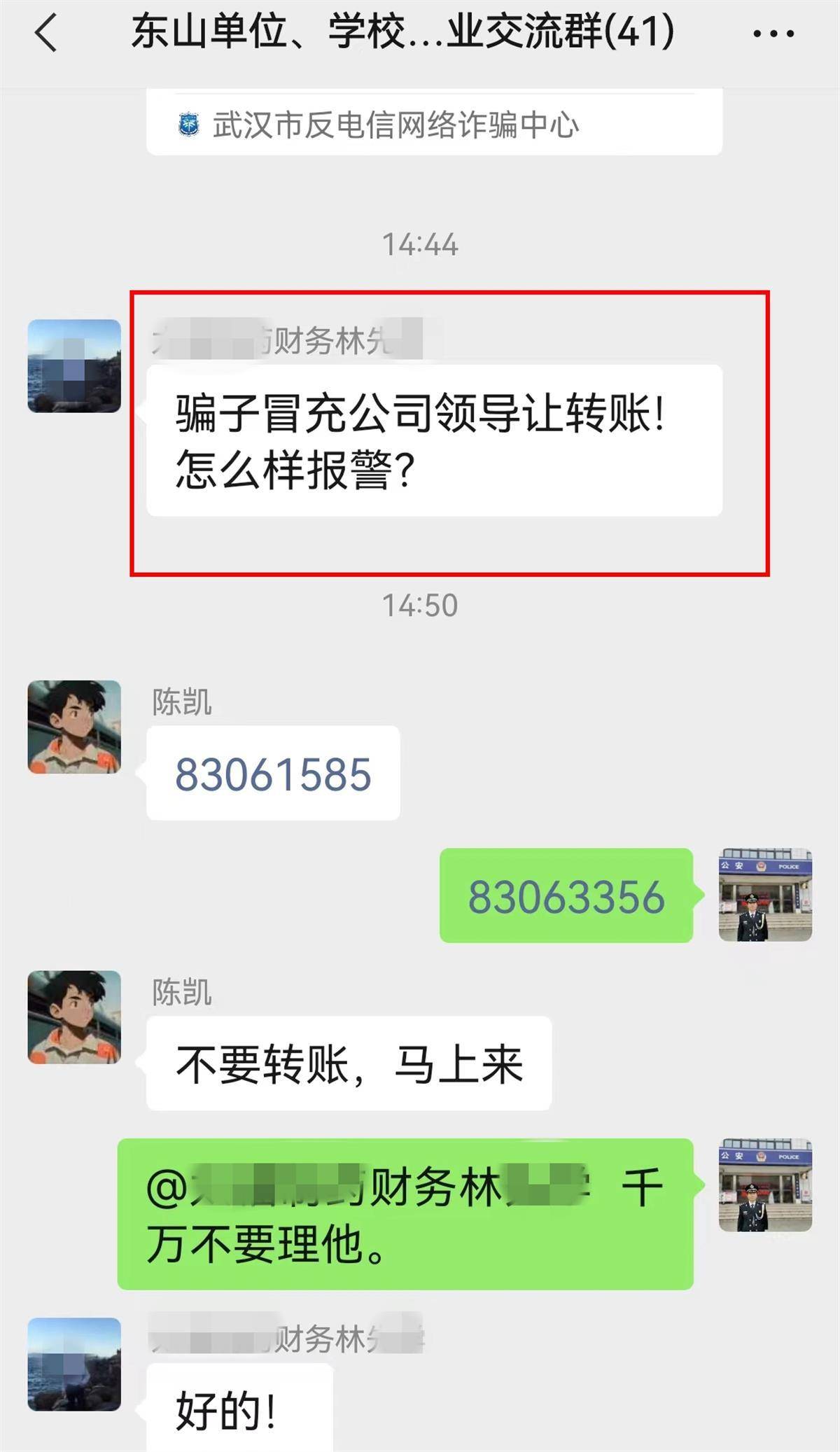Open 陈凯's avatar beside 不要转账，马上来

point(74,1017)
